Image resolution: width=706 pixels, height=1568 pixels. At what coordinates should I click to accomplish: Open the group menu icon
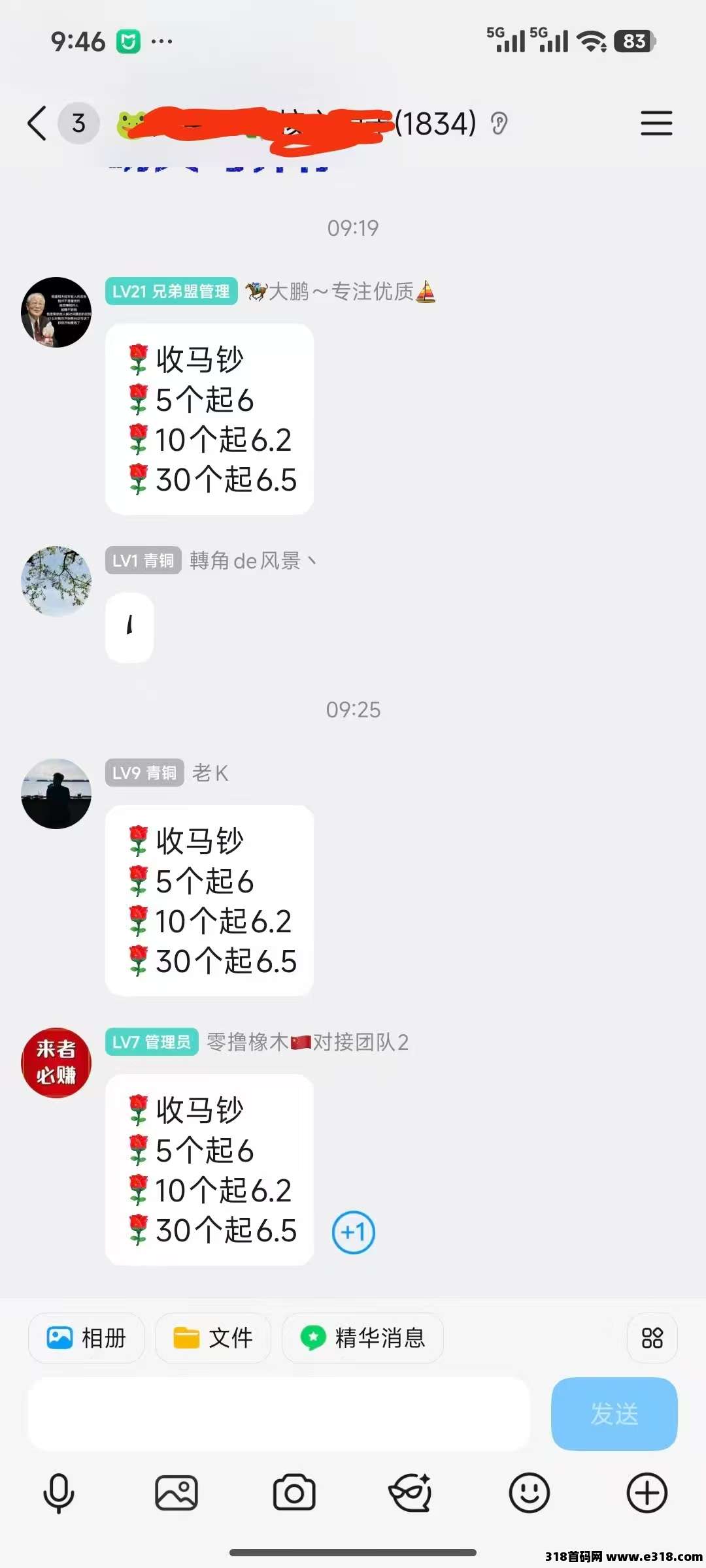(x=656, y=123)
